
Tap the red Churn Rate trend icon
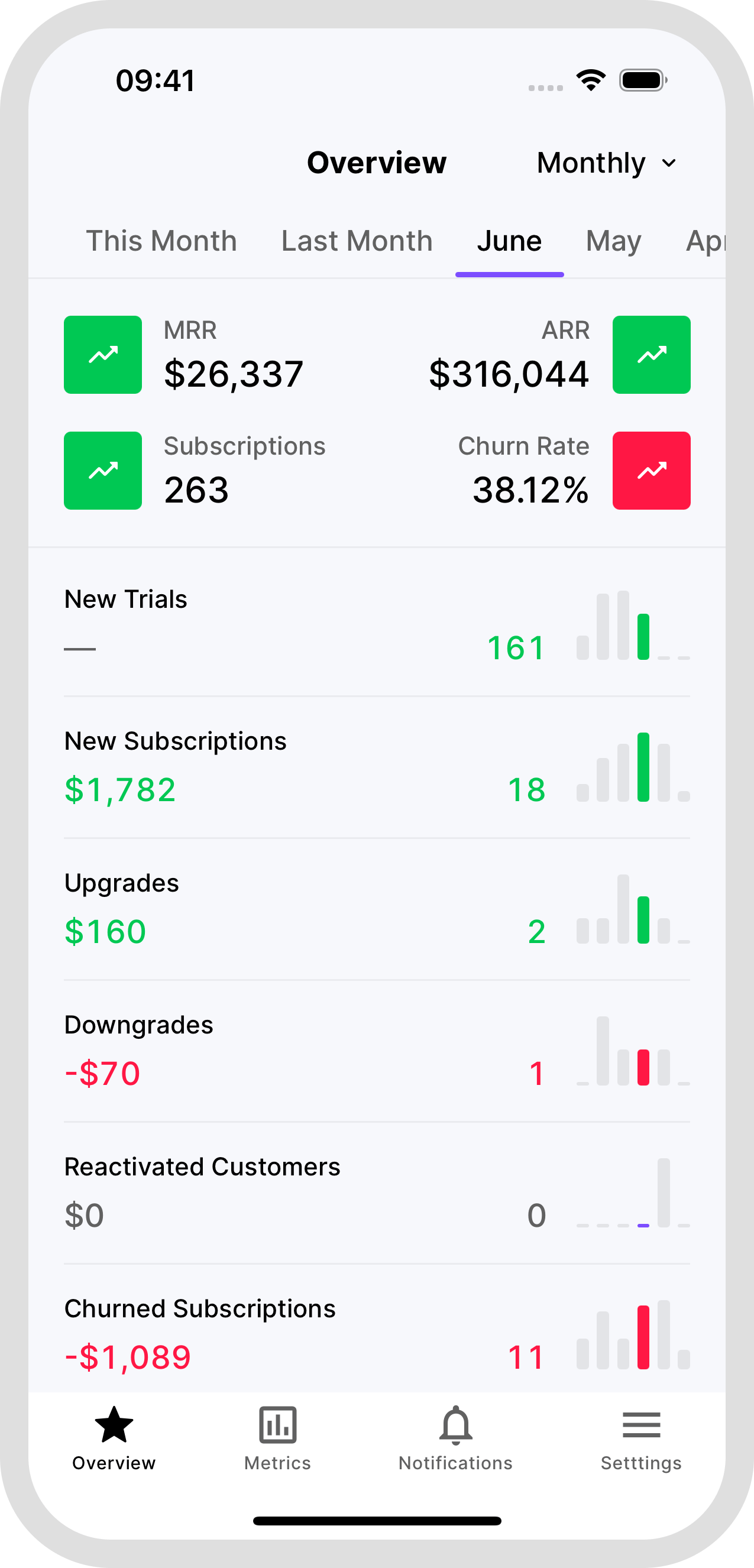(651, 470)
